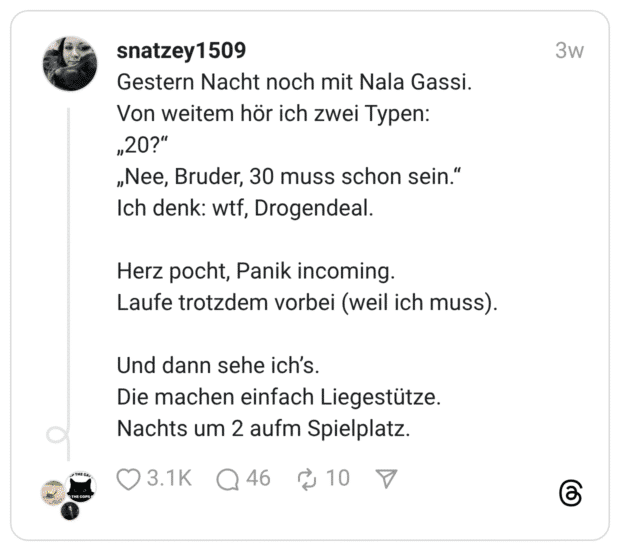
Task: View this post on Threads via the logo
Action: point(570,492)
